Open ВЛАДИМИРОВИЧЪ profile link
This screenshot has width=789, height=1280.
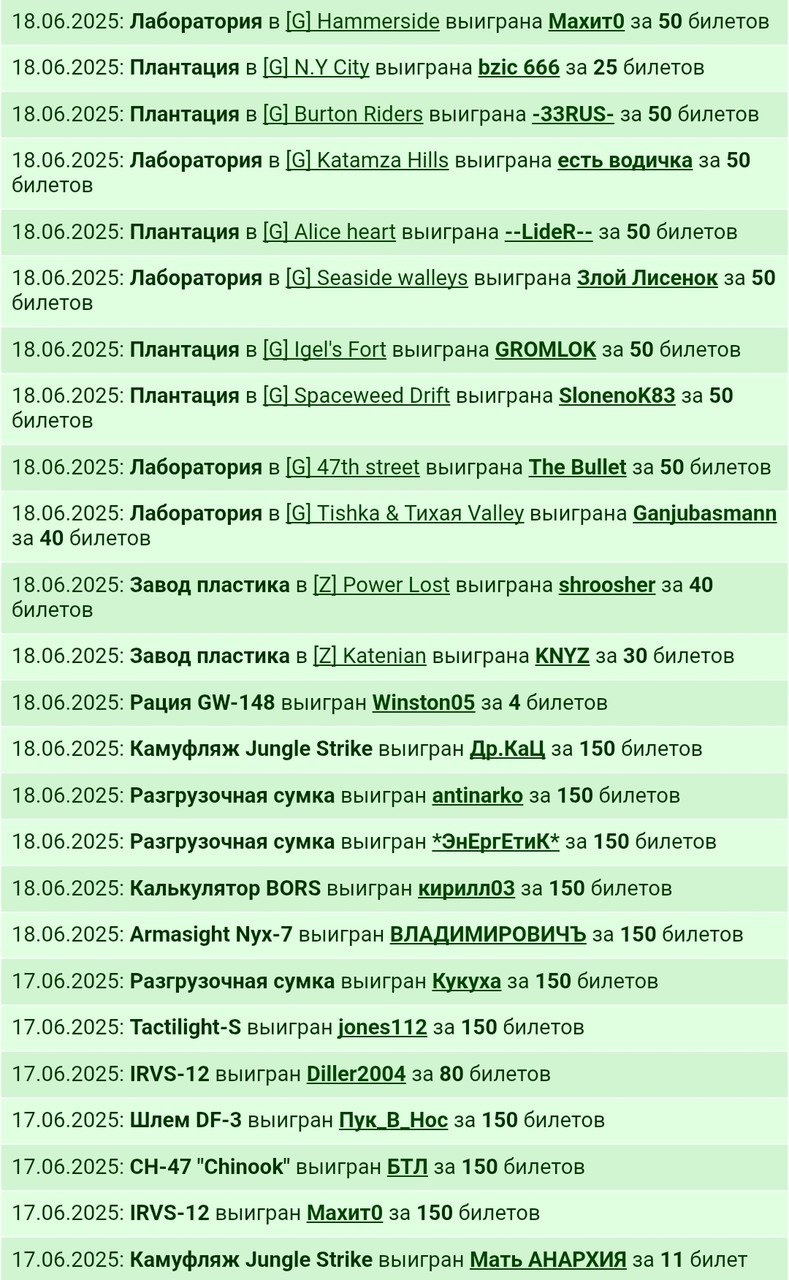pyautogui.click(x=488, y=935)
